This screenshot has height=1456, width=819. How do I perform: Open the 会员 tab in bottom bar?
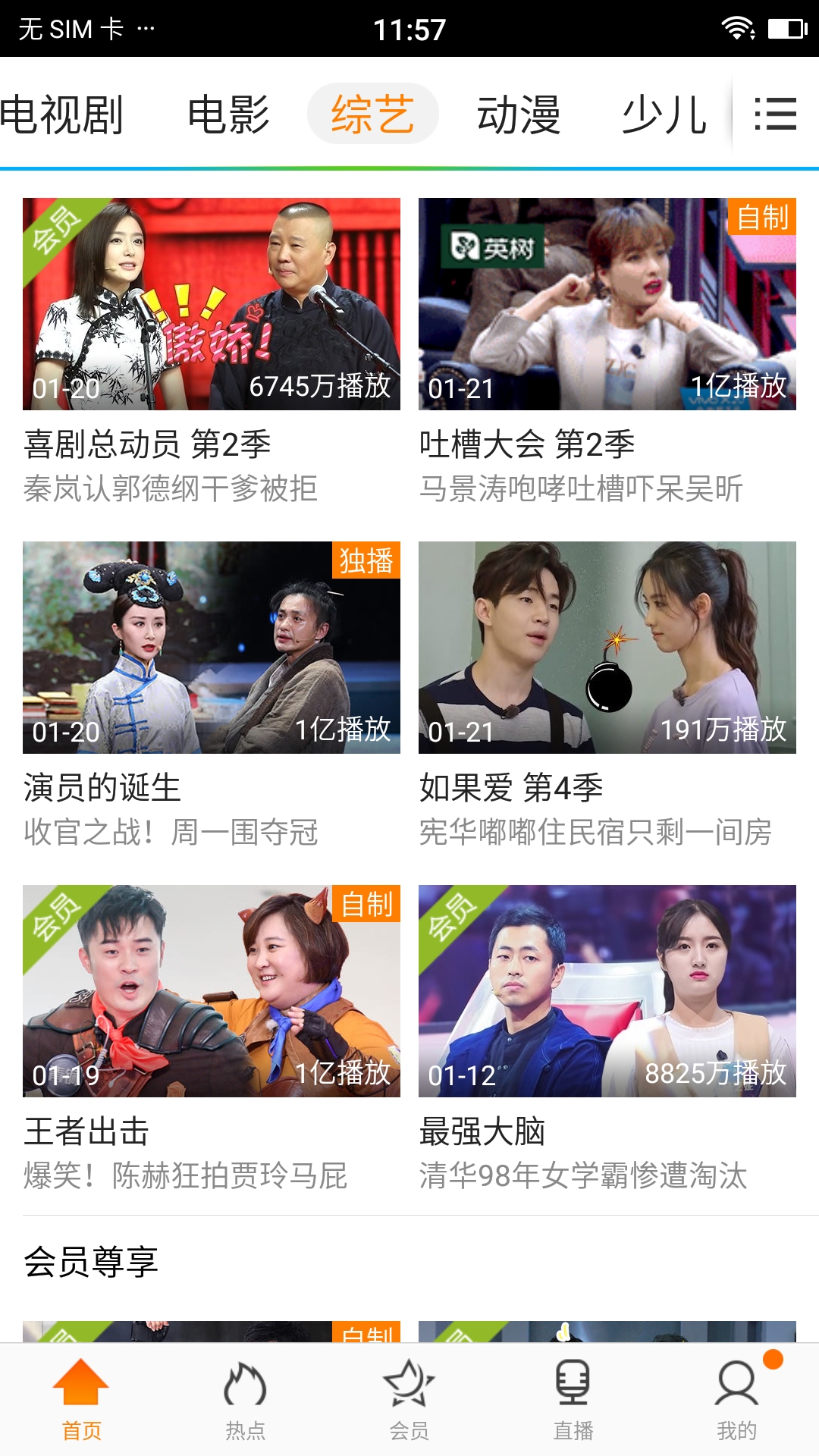pyautogui.click(x=409, y=1400)
